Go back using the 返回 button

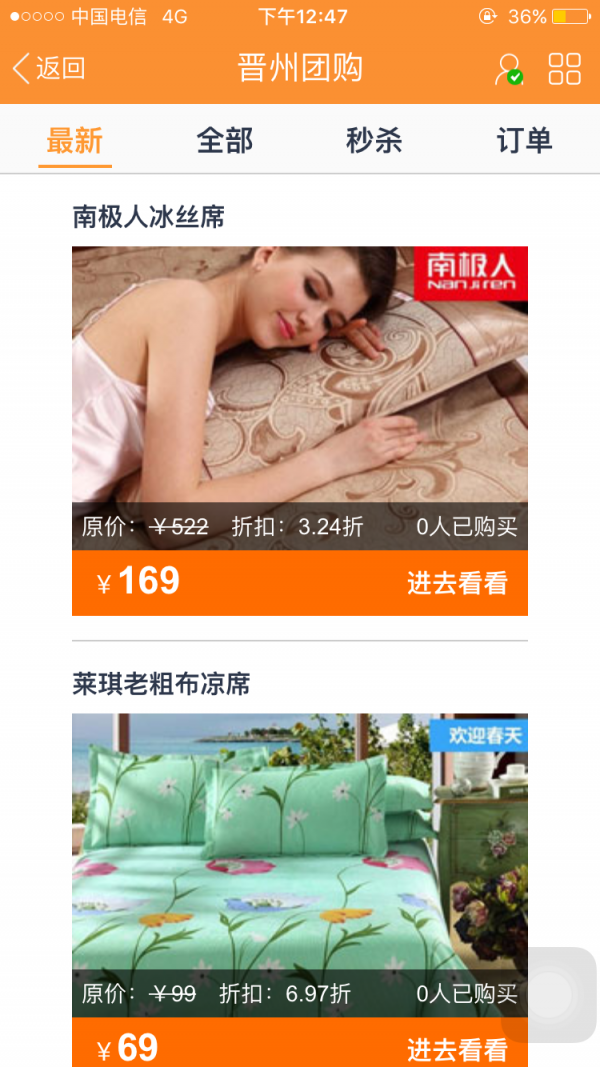tap(48, 68)
